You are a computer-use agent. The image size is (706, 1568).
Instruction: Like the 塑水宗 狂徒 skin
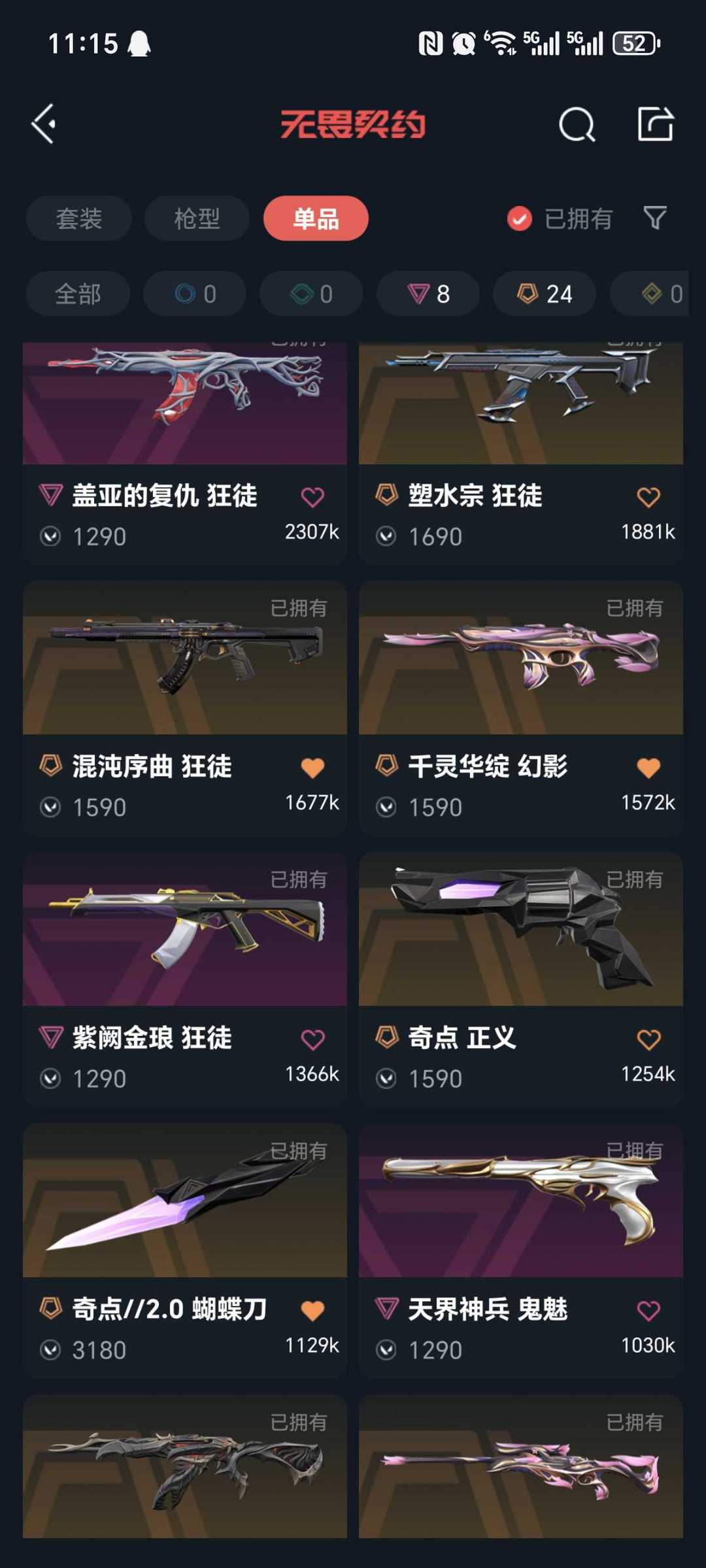pos(648,497)
